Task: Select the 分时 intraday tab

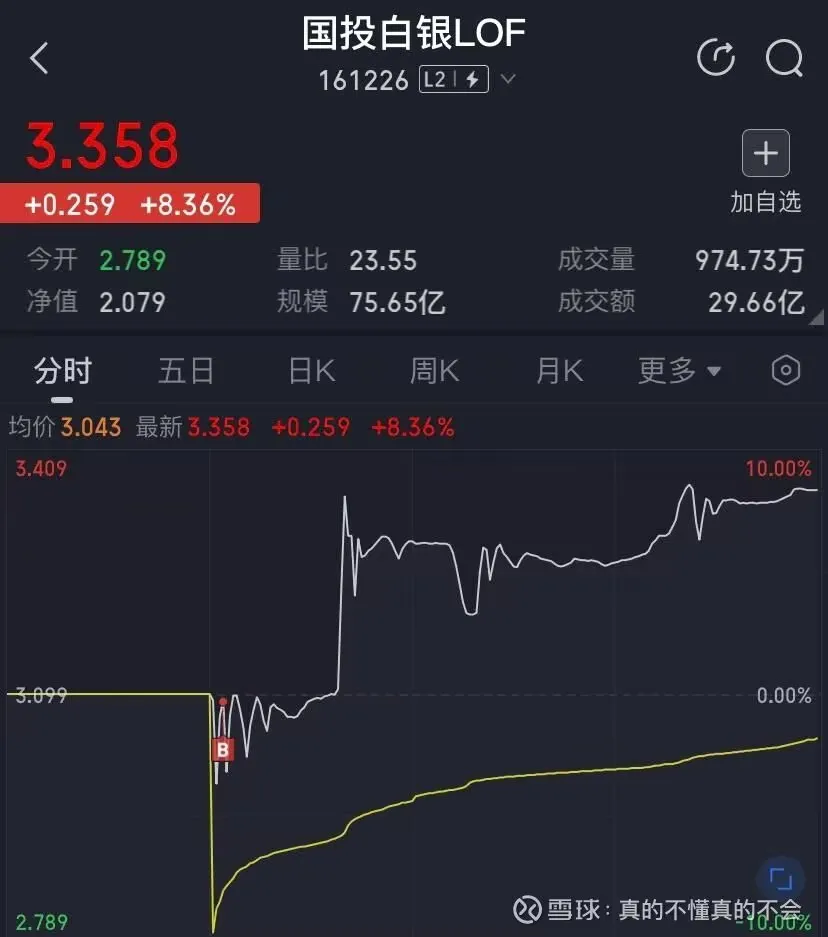Action: point(63,371)
